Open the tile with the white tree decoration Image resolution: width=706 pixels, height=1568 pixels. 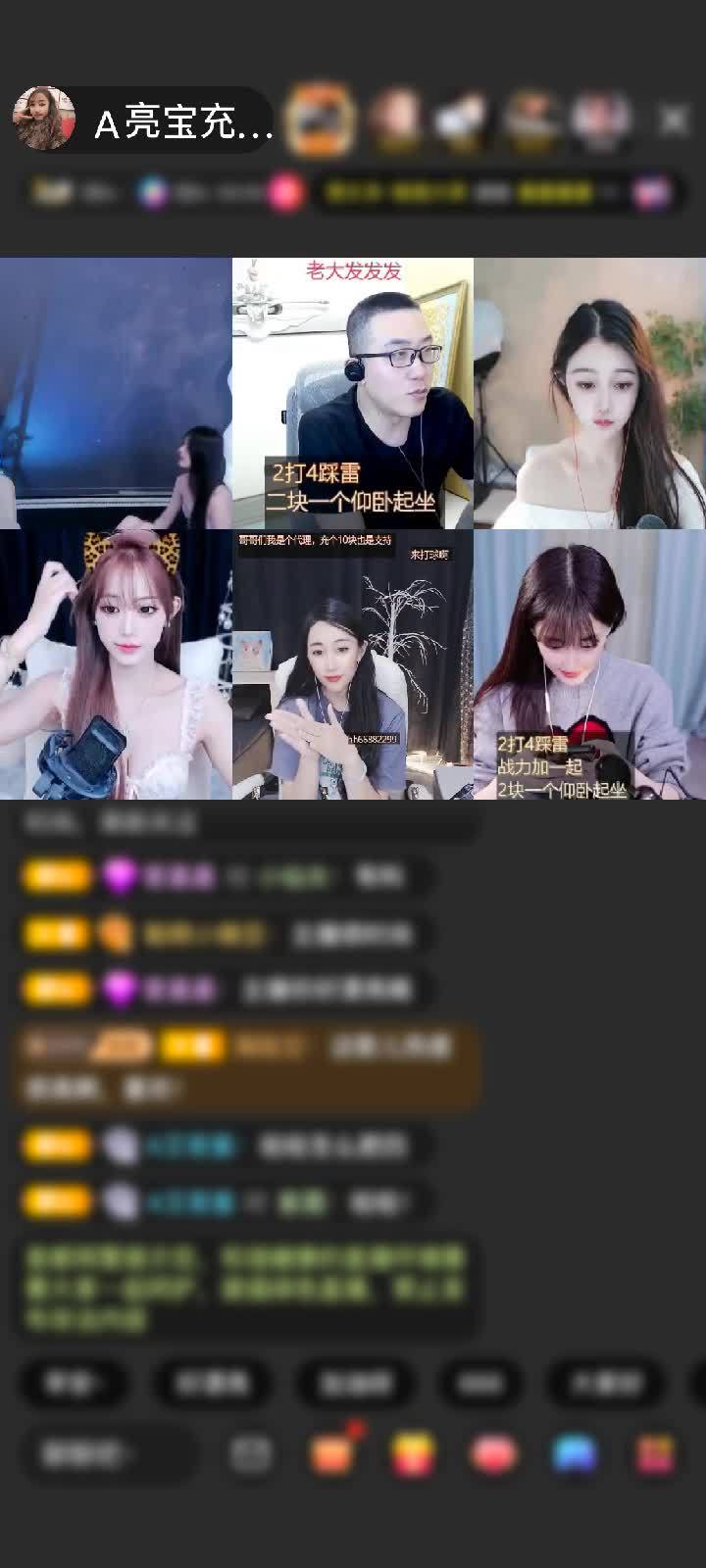click(353, 664)
